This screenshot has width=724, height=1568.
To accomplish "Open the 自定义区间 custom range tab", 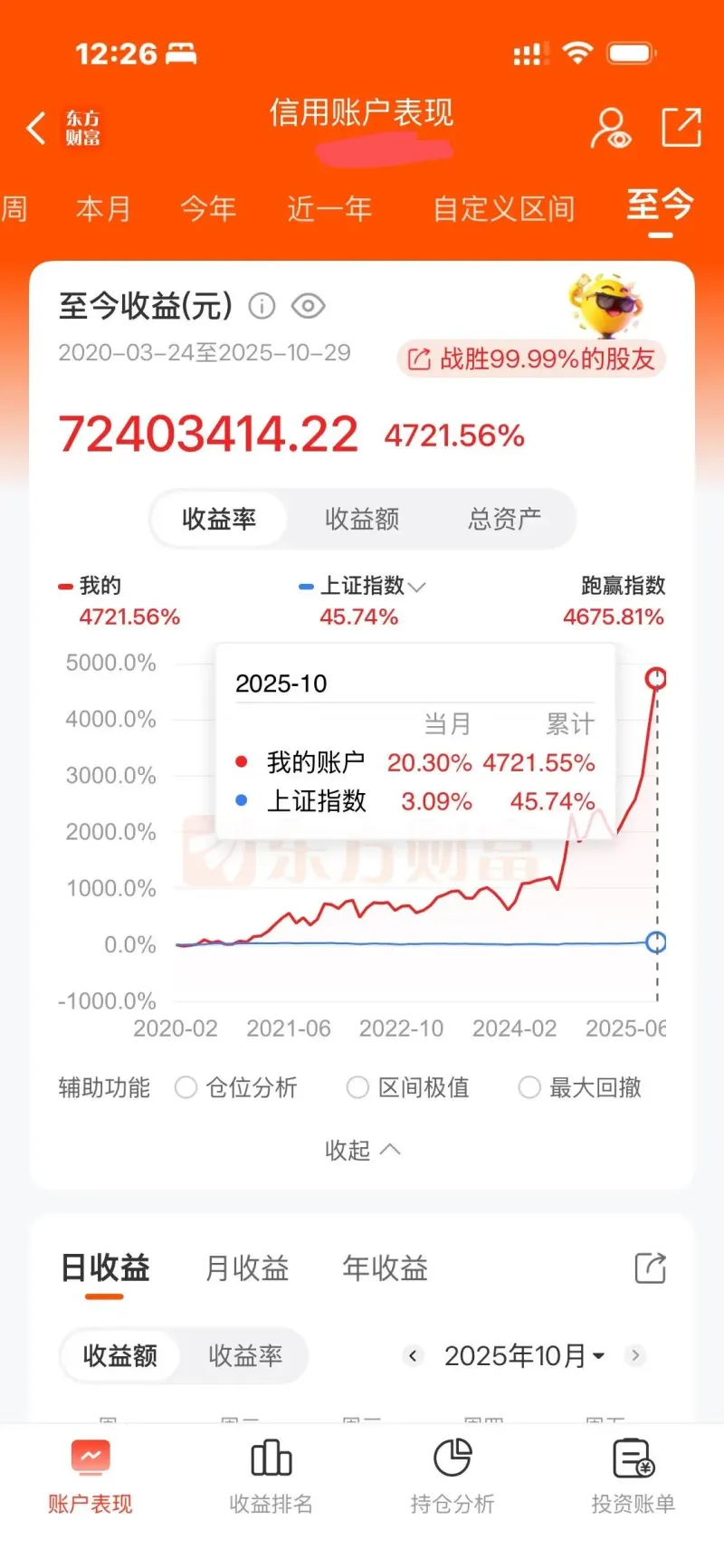I will pyautogui.click(x=503, y=209).
